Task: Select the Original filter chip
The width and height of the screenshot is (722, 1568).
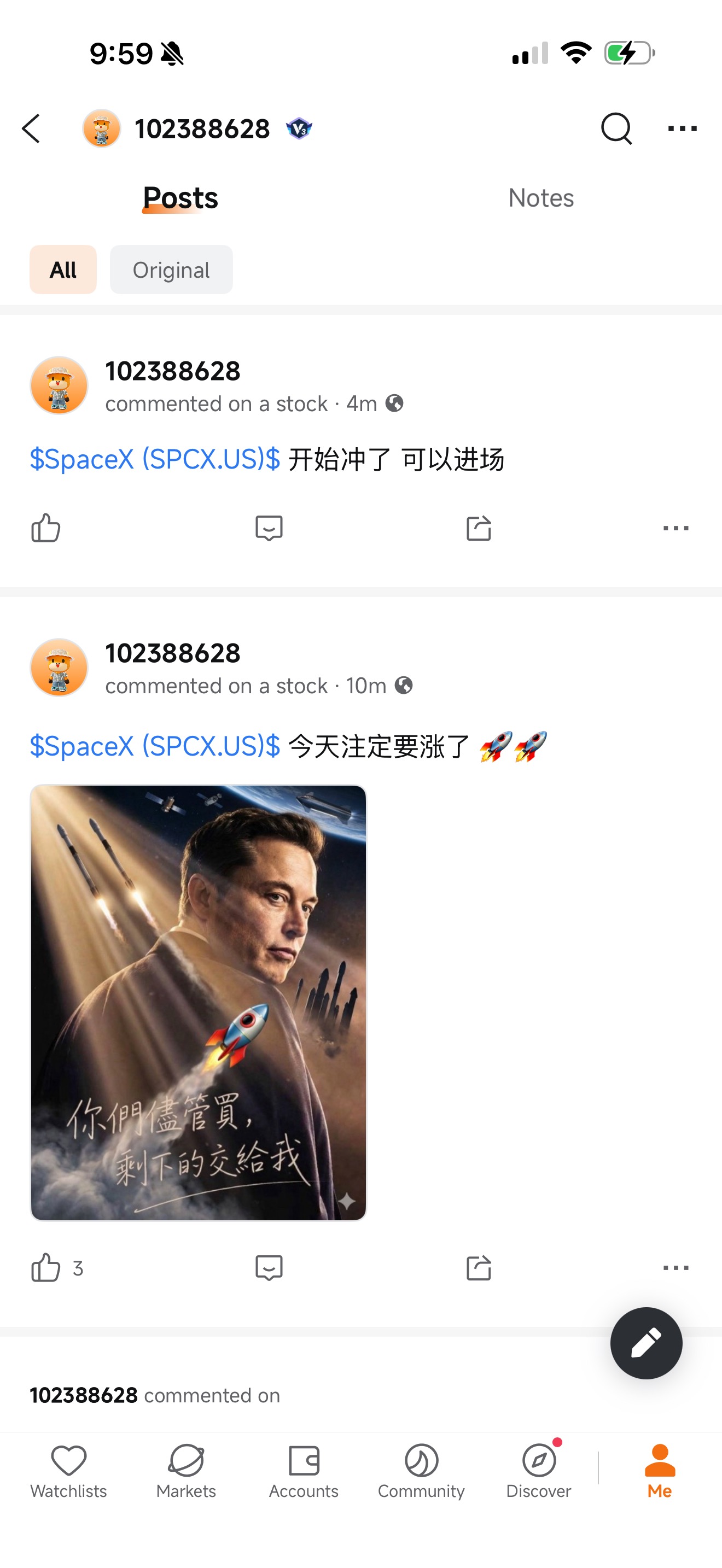Action: [171, 270]
